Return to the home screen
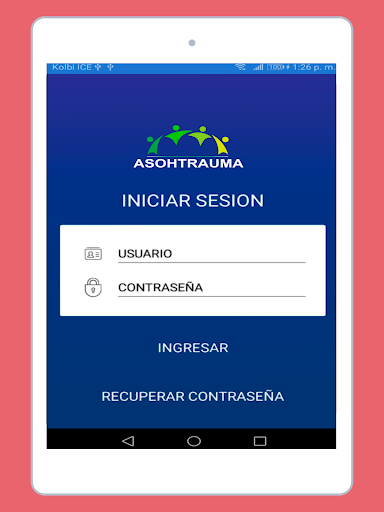The width and height of the screenshot is (384, 512). pyautogui.click(x=194, y=441)
